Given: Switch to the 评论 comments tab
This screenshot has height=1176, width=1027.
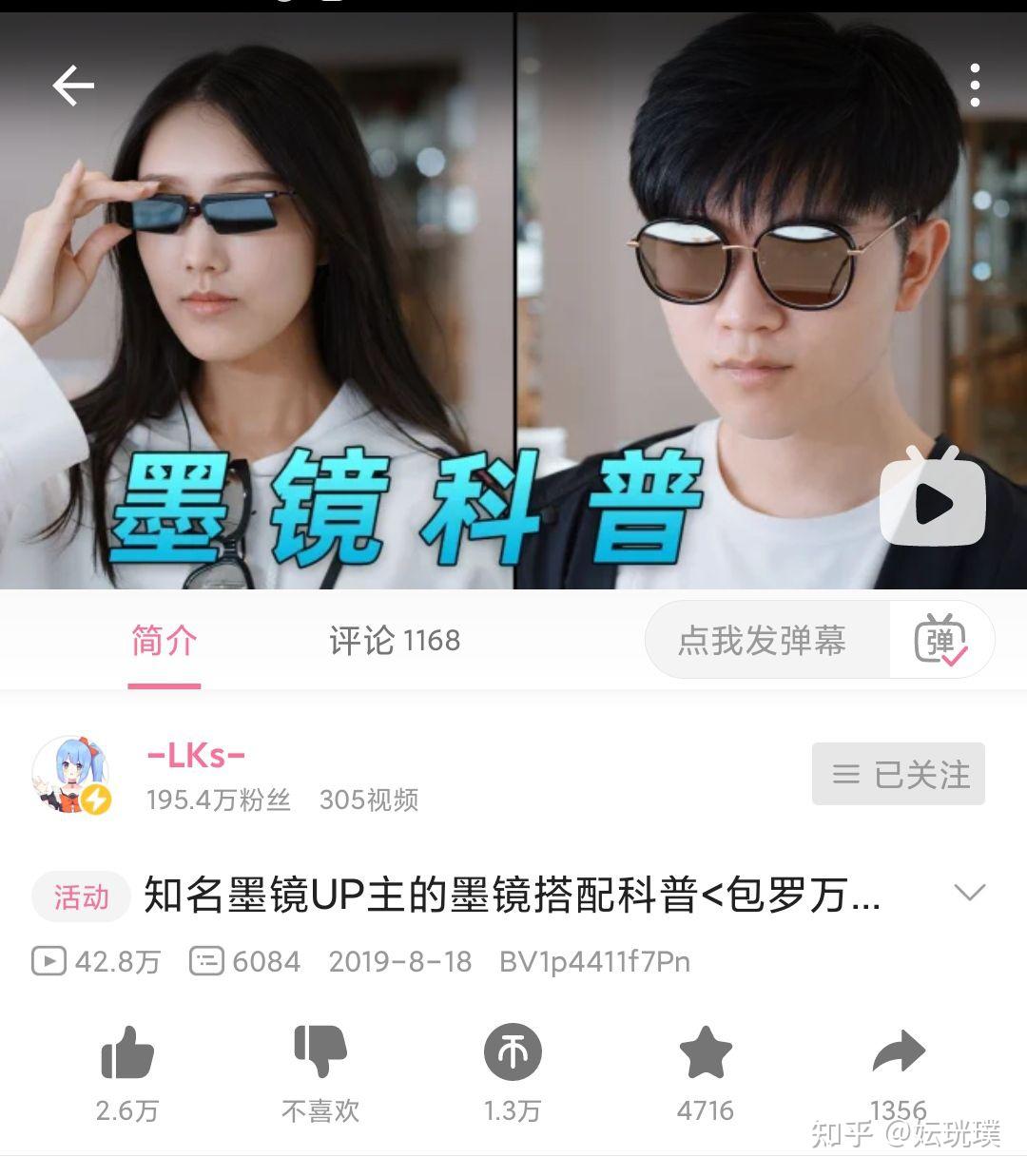Looking at the screenshot, I should (x=393, y=640).
